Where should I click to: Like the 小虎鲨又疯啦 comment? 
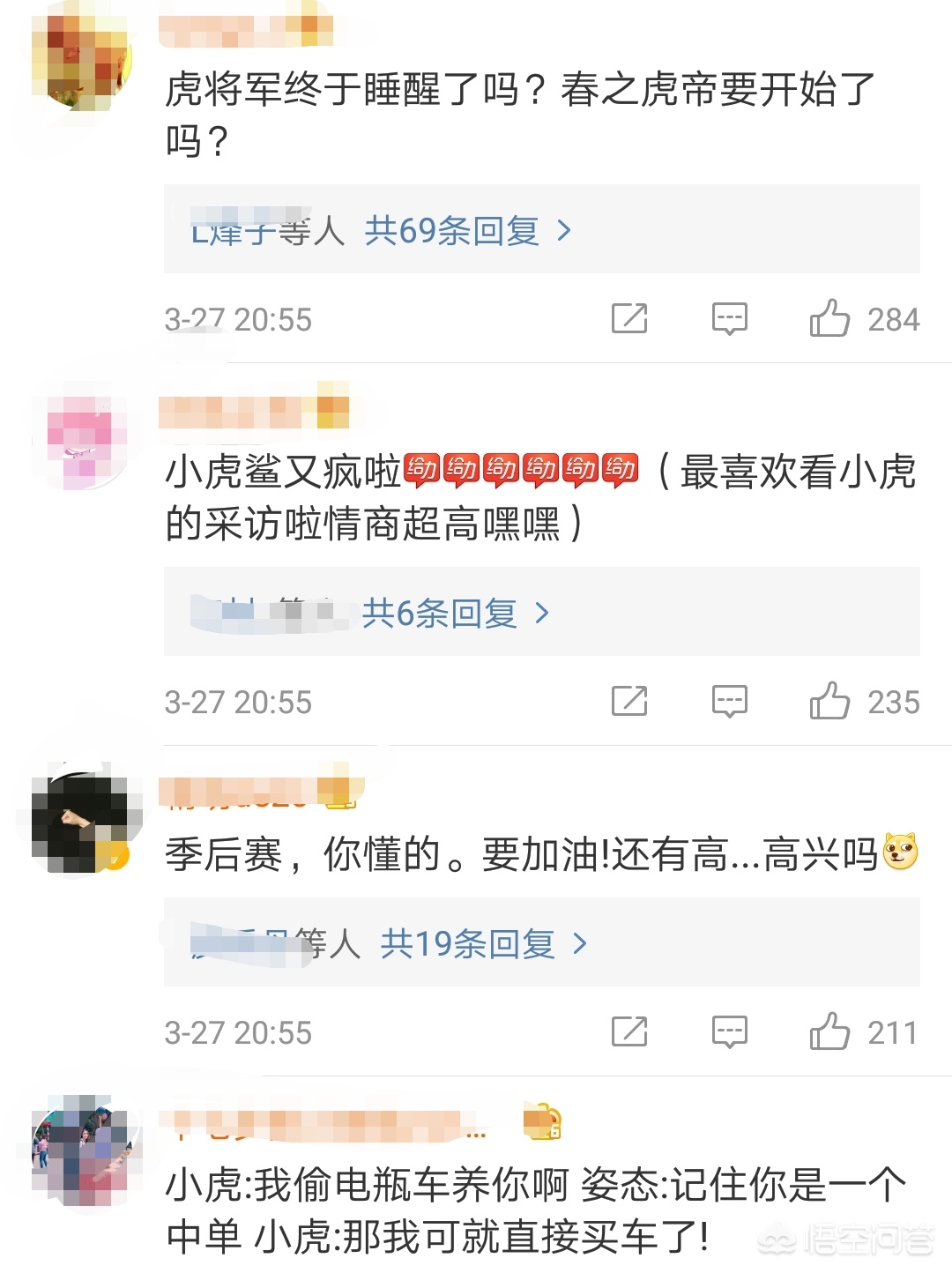pos(829,701)
